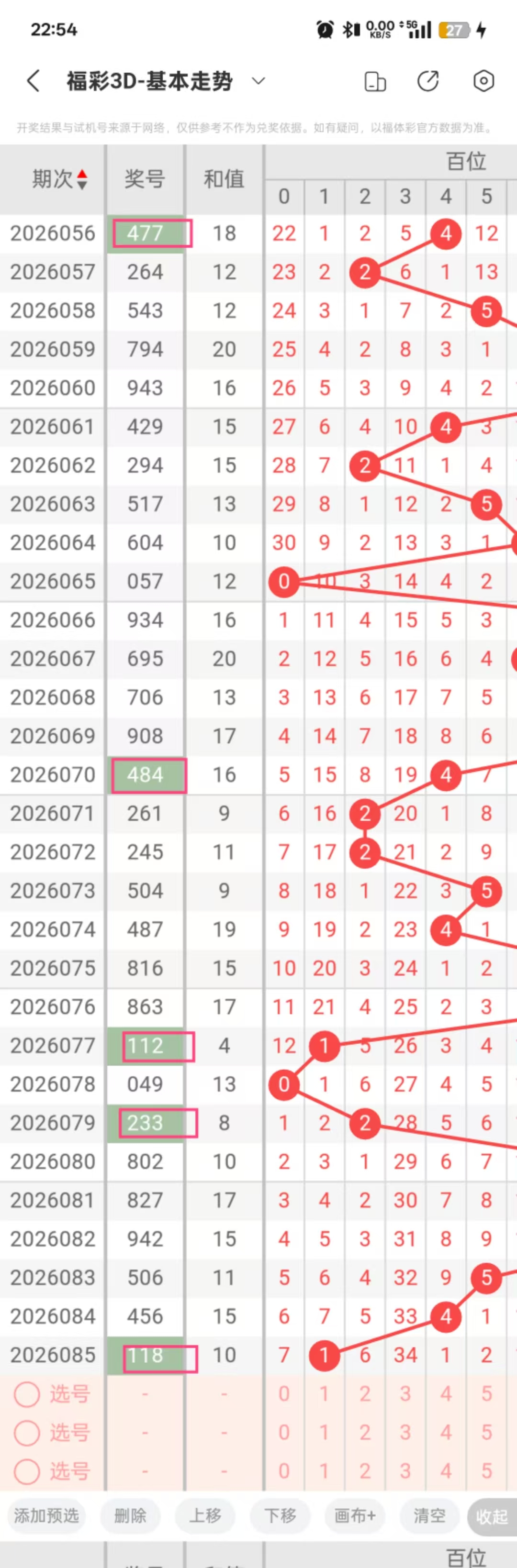
Task: Tap 添加预选 button
Action: pos(46,1515)
